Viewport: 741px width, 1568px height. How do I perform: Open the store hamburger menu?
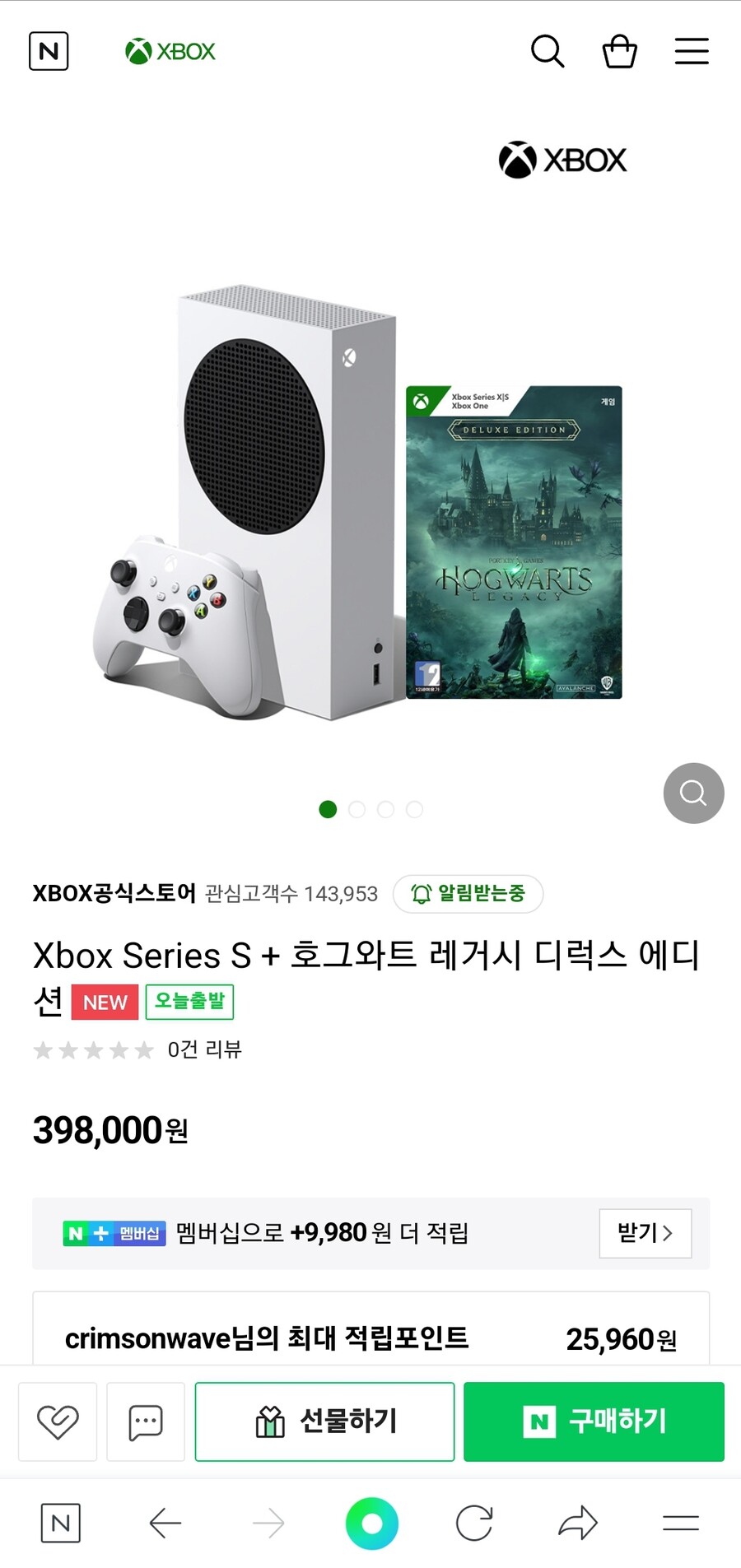coord(692,51)
